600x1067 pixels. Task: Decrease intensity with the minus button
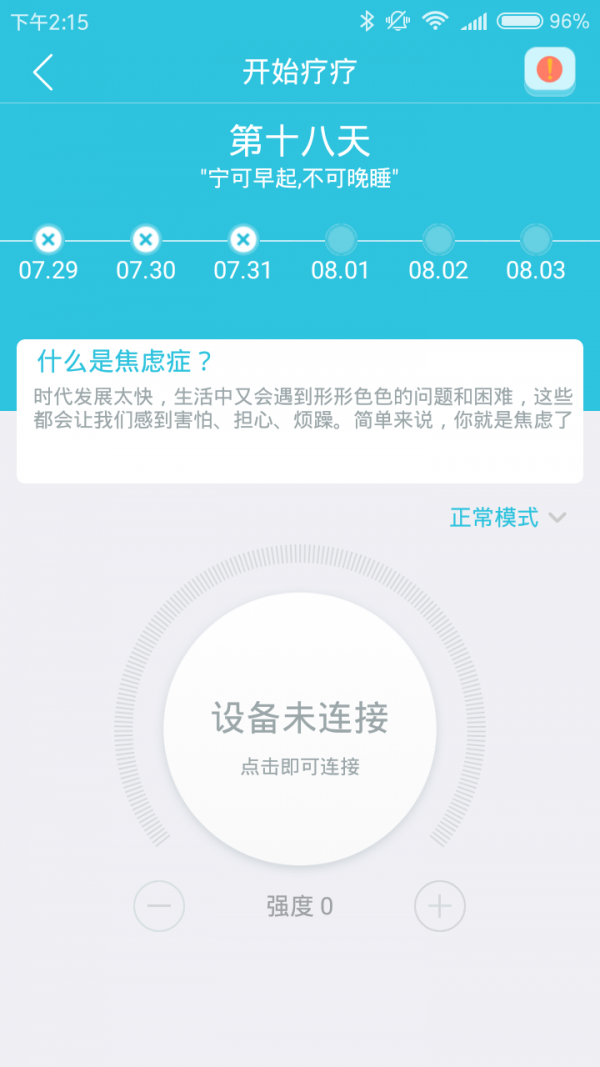click(x=160, y=907)
